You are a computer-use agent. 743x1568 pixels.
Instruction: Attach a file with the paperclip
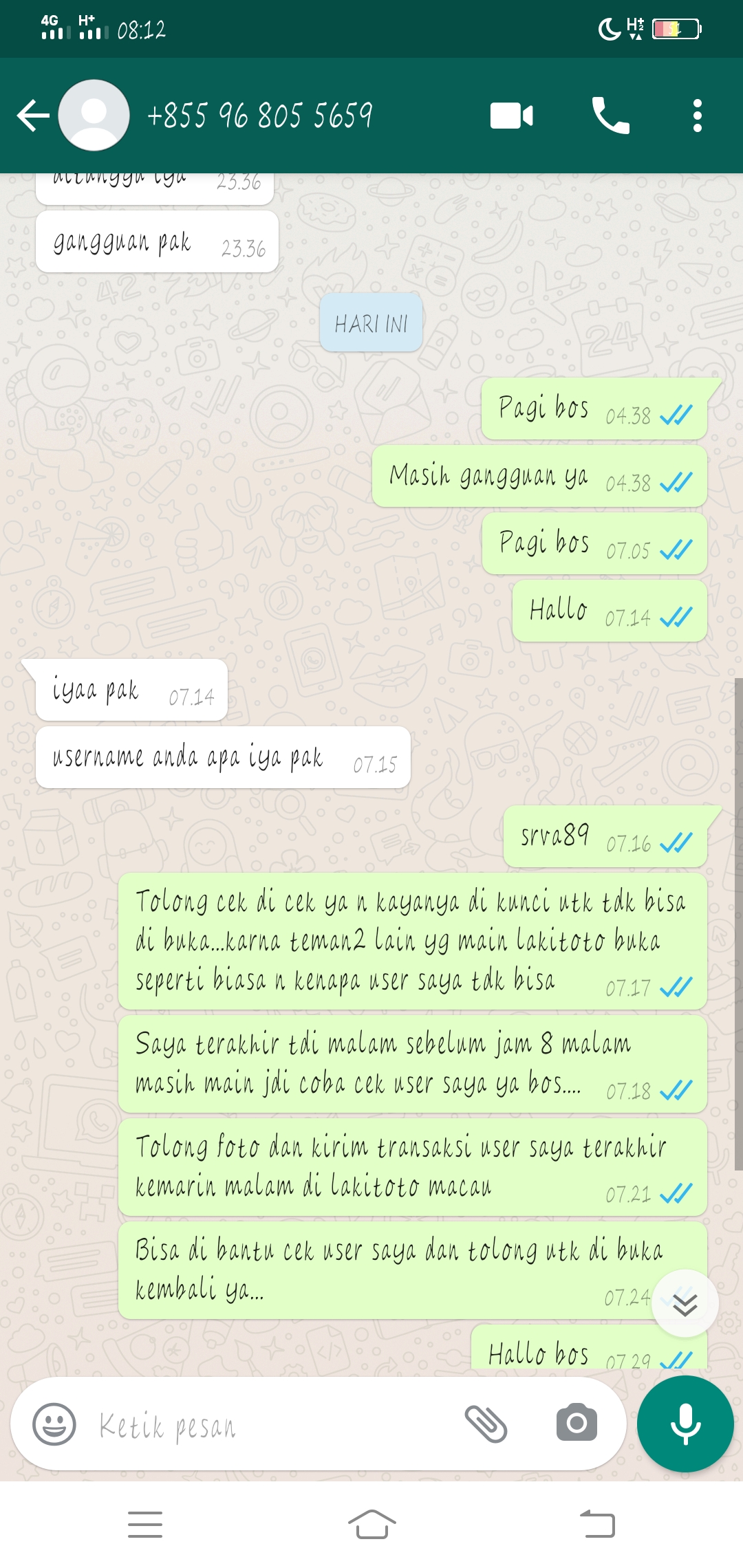point(486,1424)
